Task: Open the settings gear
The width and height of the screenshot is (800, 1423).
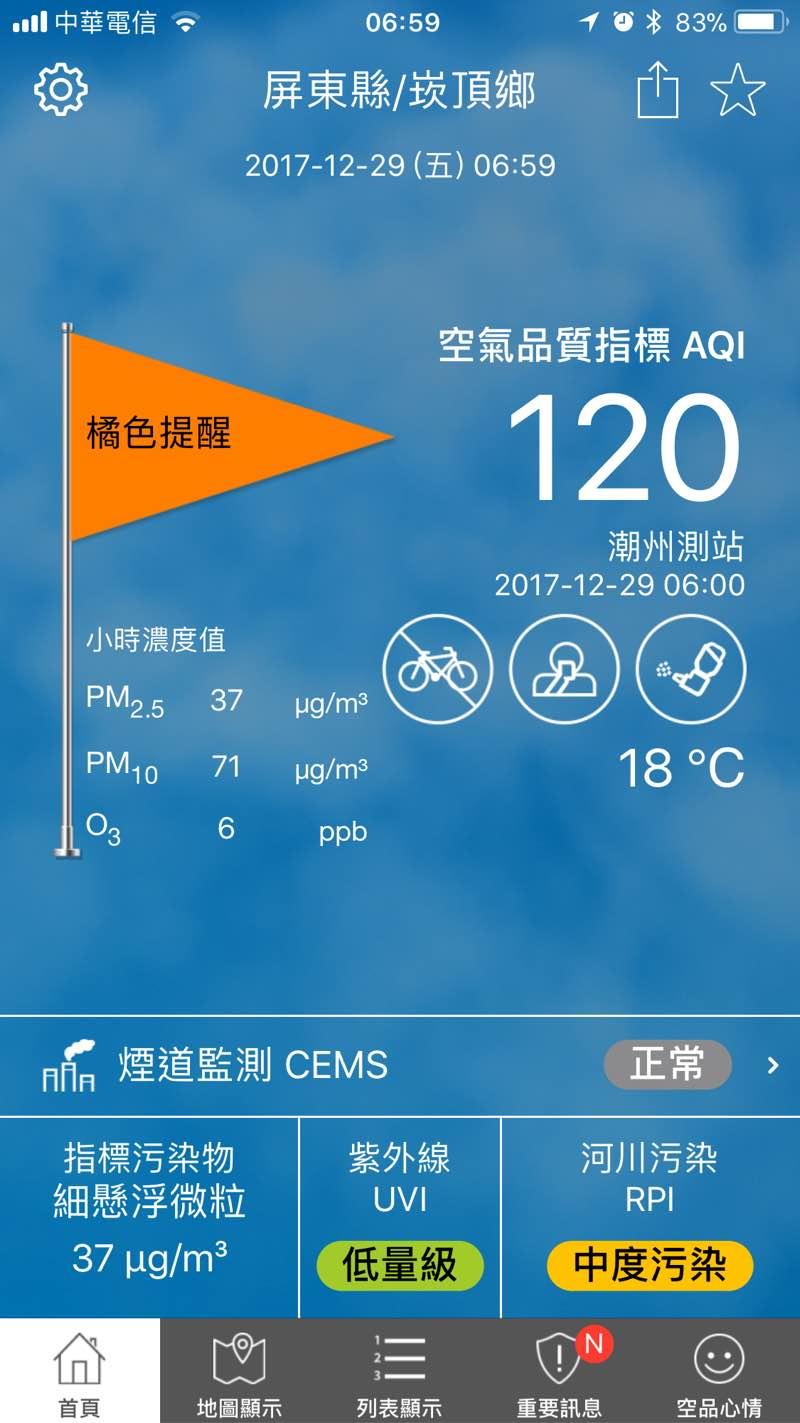Action: click(x=61, y=91)
